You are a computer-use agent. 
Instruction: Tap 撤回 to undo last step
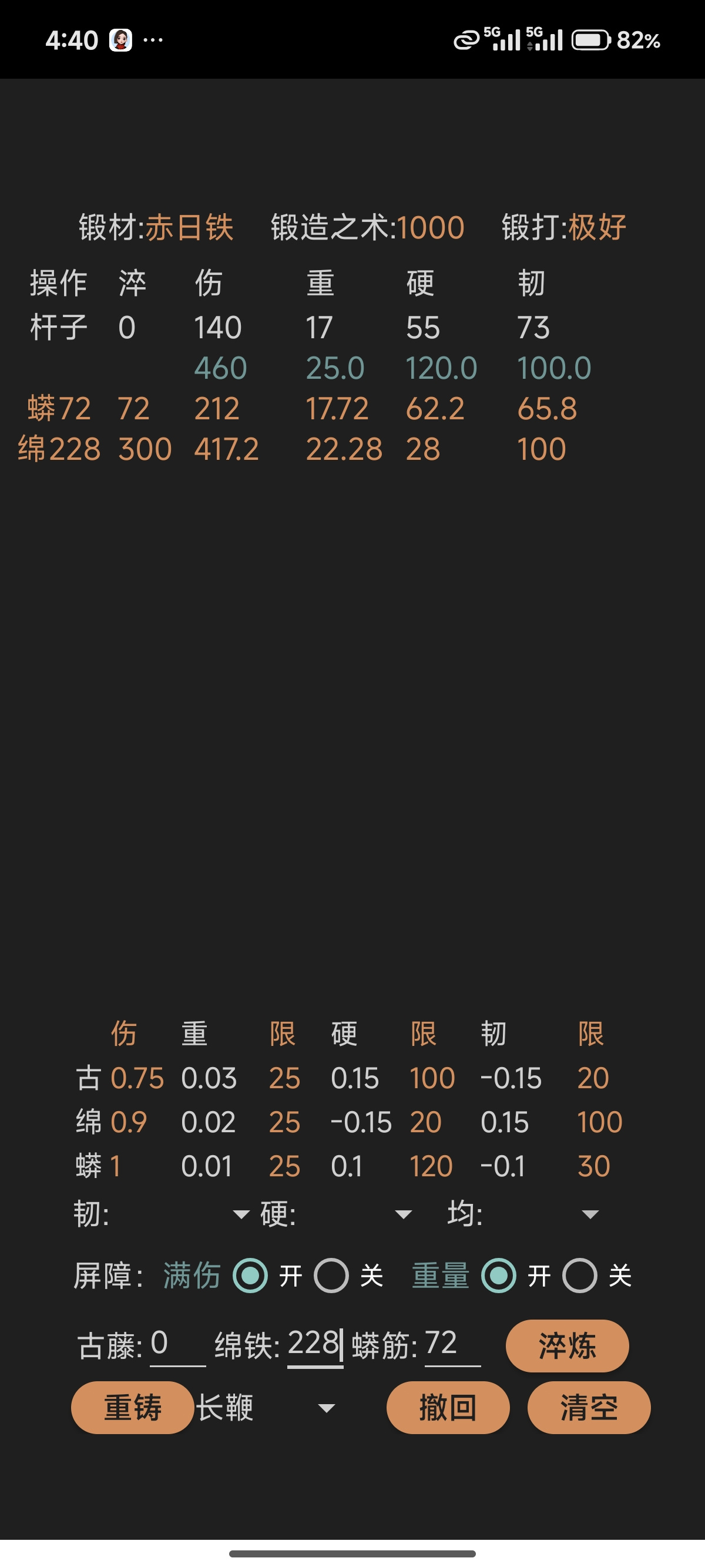[448, 1407]
